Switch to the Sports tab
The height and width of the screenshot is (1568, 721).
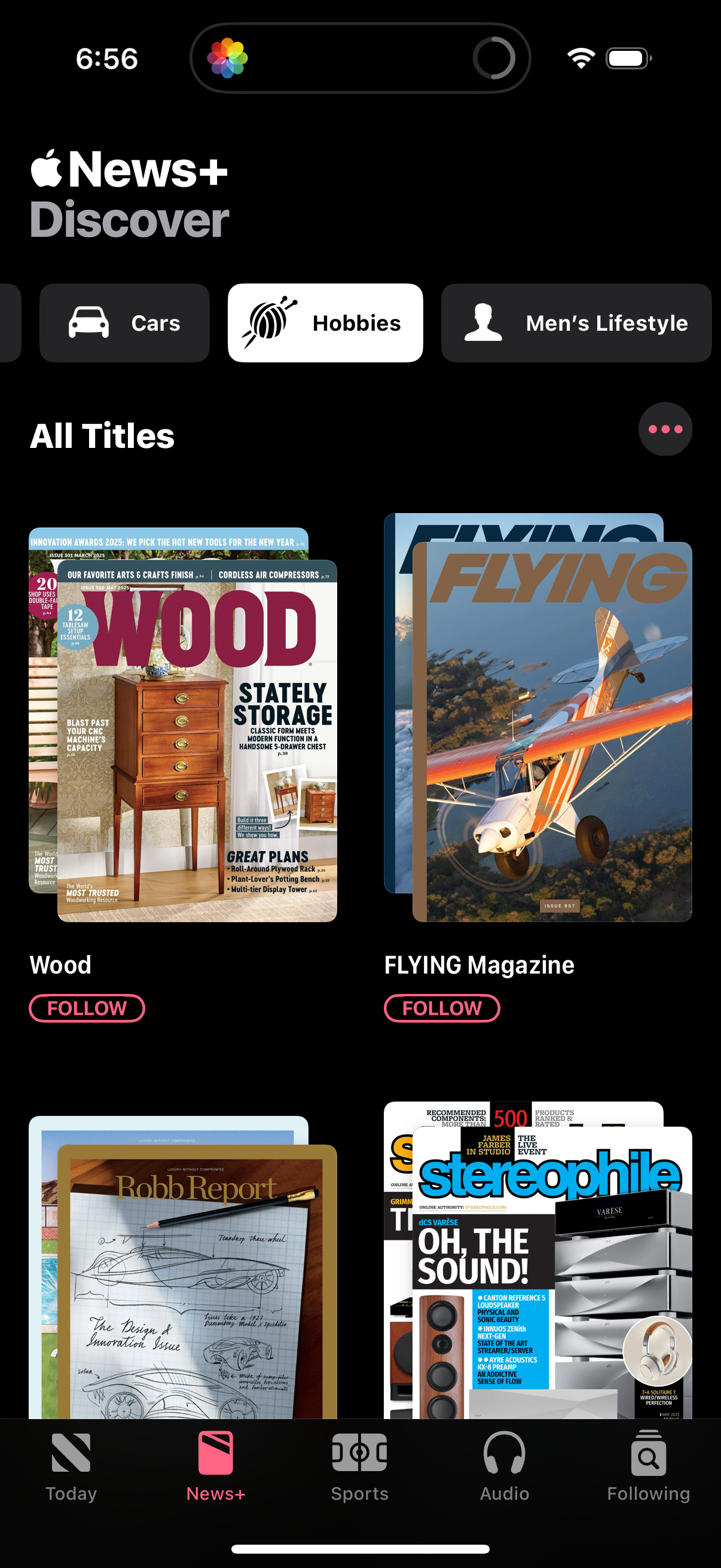pyautogui.click(x=360, y=1473)
